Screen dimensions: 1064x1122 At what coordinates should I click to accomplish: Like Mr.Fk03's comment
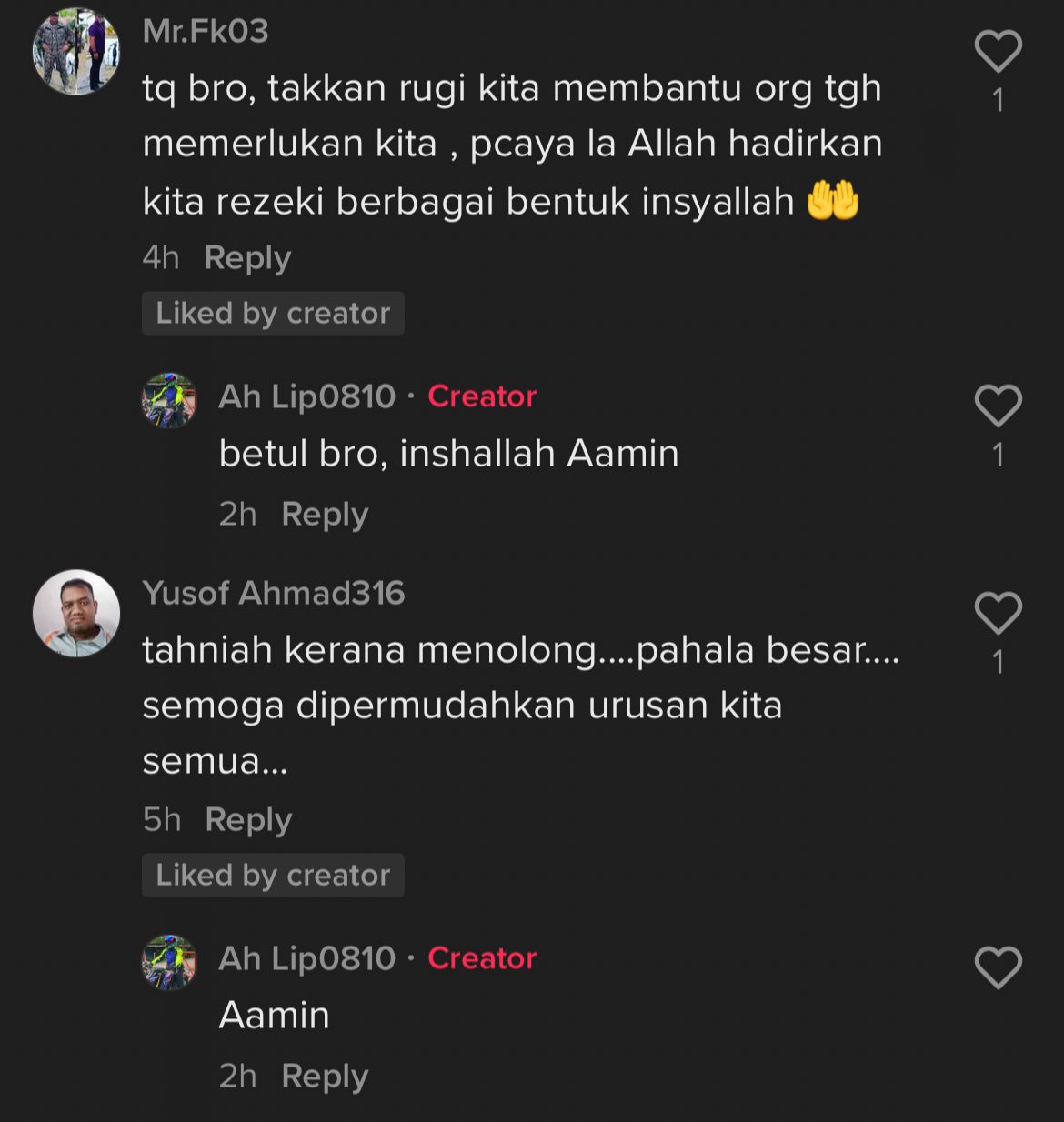[x=998, y=51]
